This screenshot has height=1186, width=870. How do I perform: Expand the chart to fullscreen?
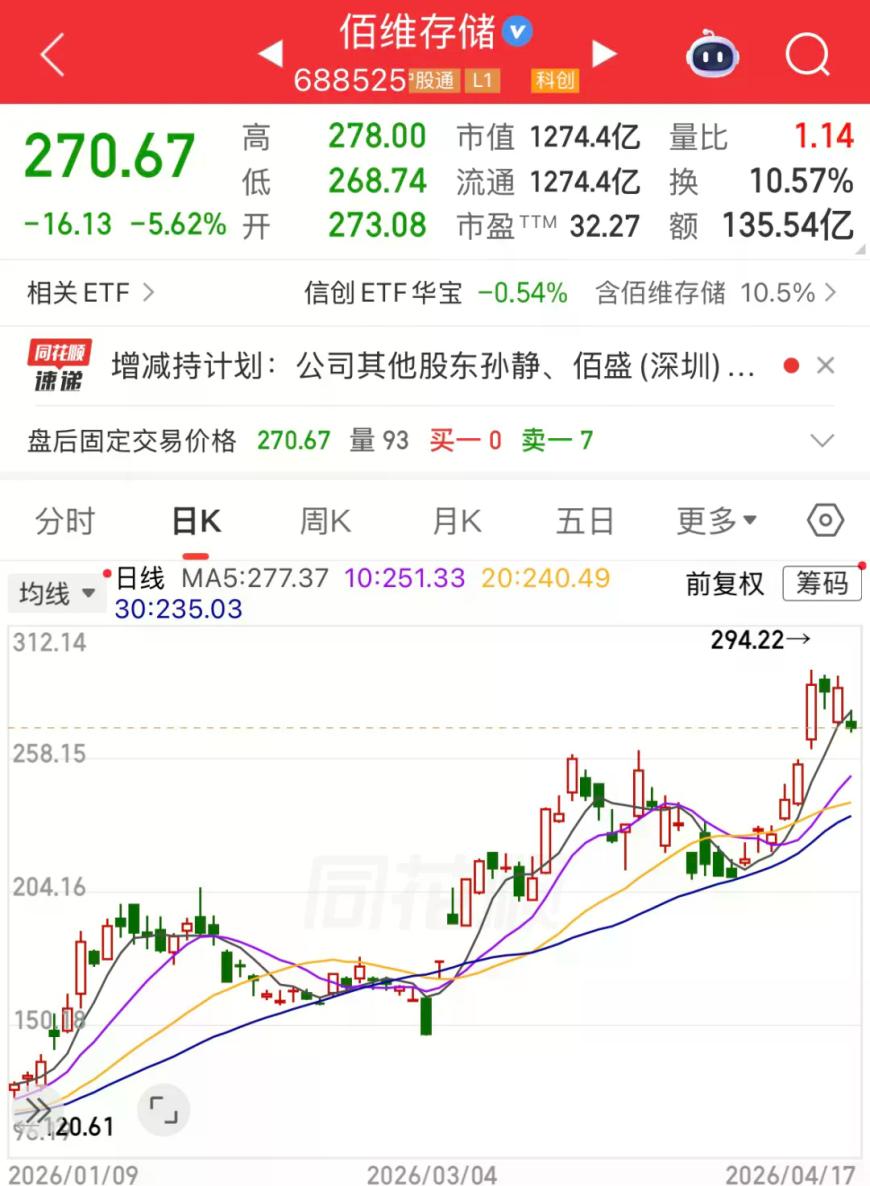163,1109
